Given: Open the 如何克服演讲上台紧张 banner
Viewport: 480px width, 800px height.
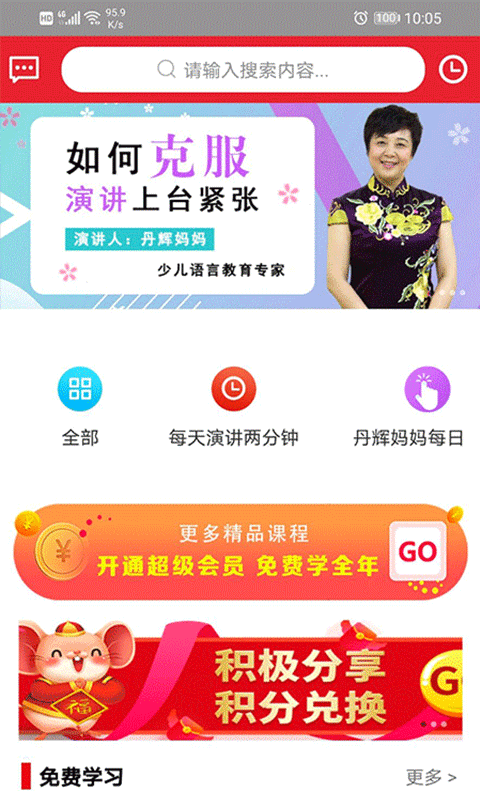Looking at the screenshot, I should click(x=240, y=206).
